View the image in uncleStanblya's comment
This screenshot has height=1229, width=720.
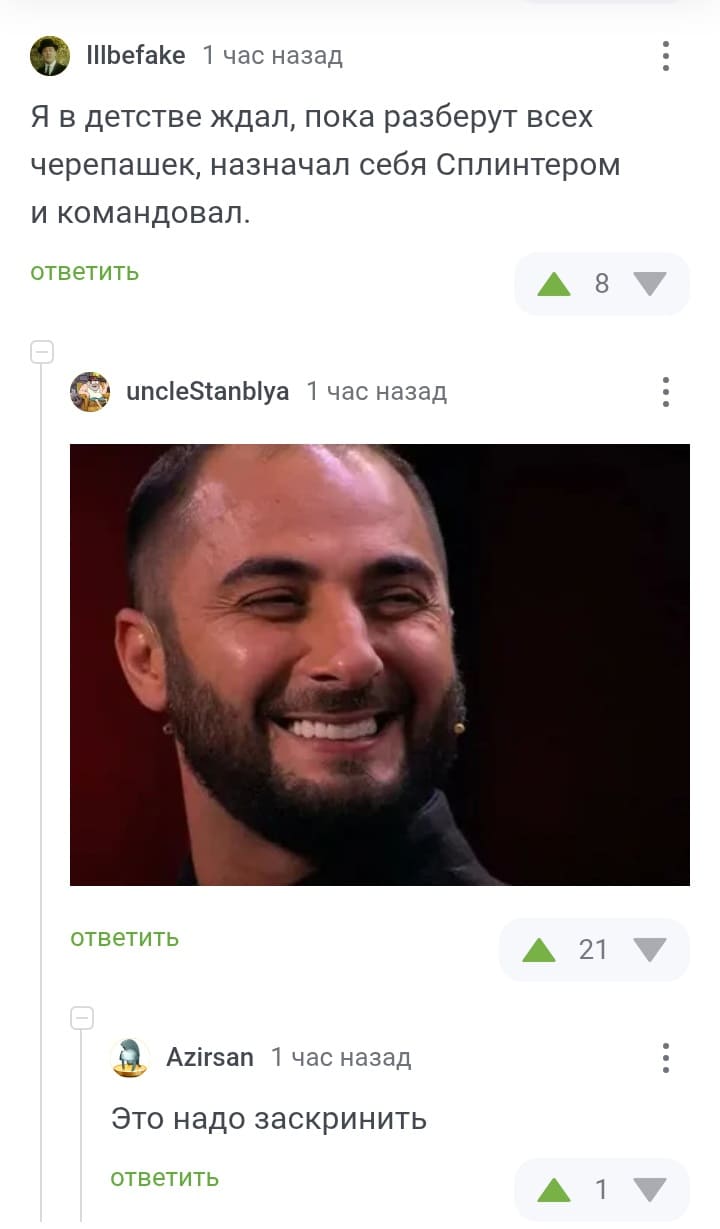[380, 665]
